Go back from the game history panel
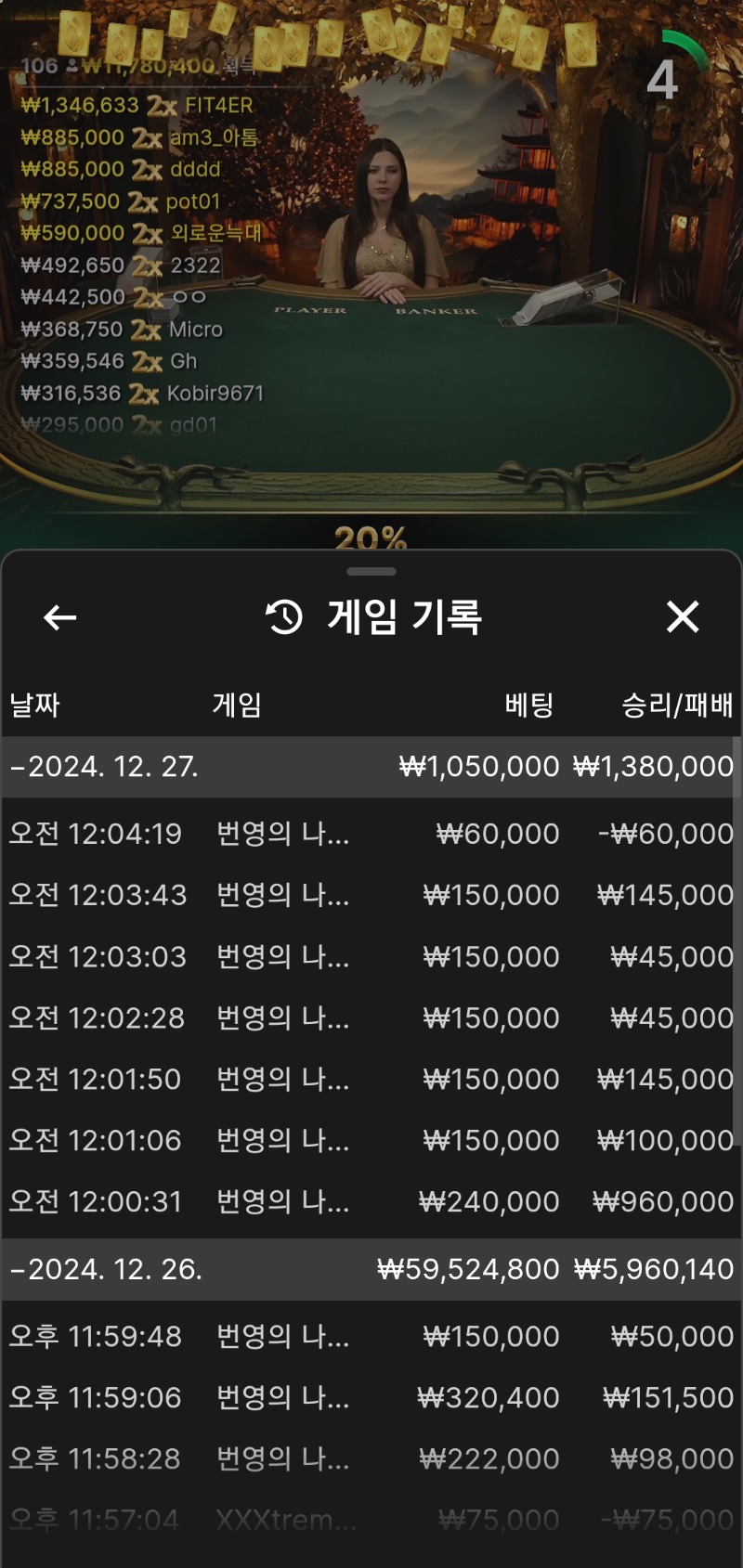This screenshot has width=743, height=1568. click(x=60, y=617)
